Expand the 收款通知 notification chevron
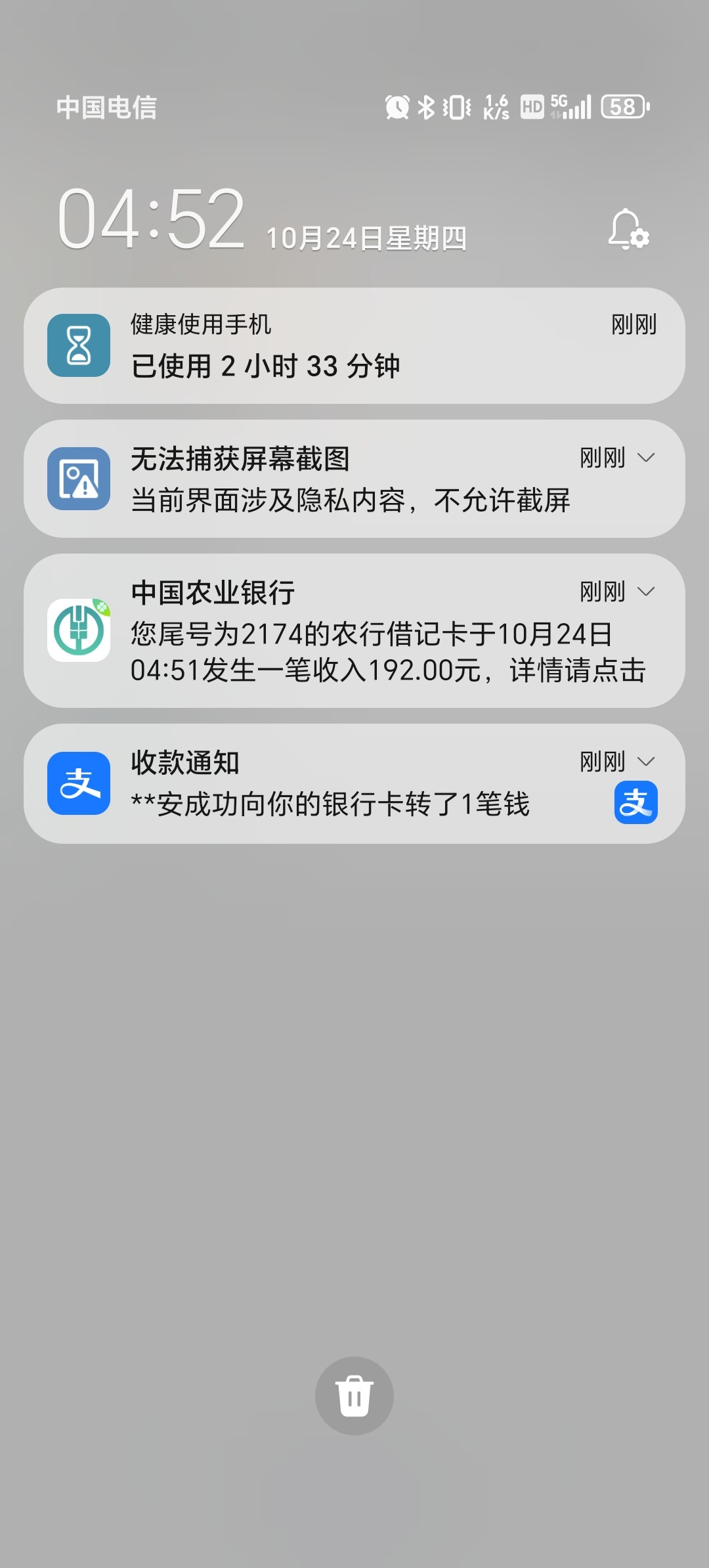Screen dimensions: 709x1568 (x=646, y=762)
